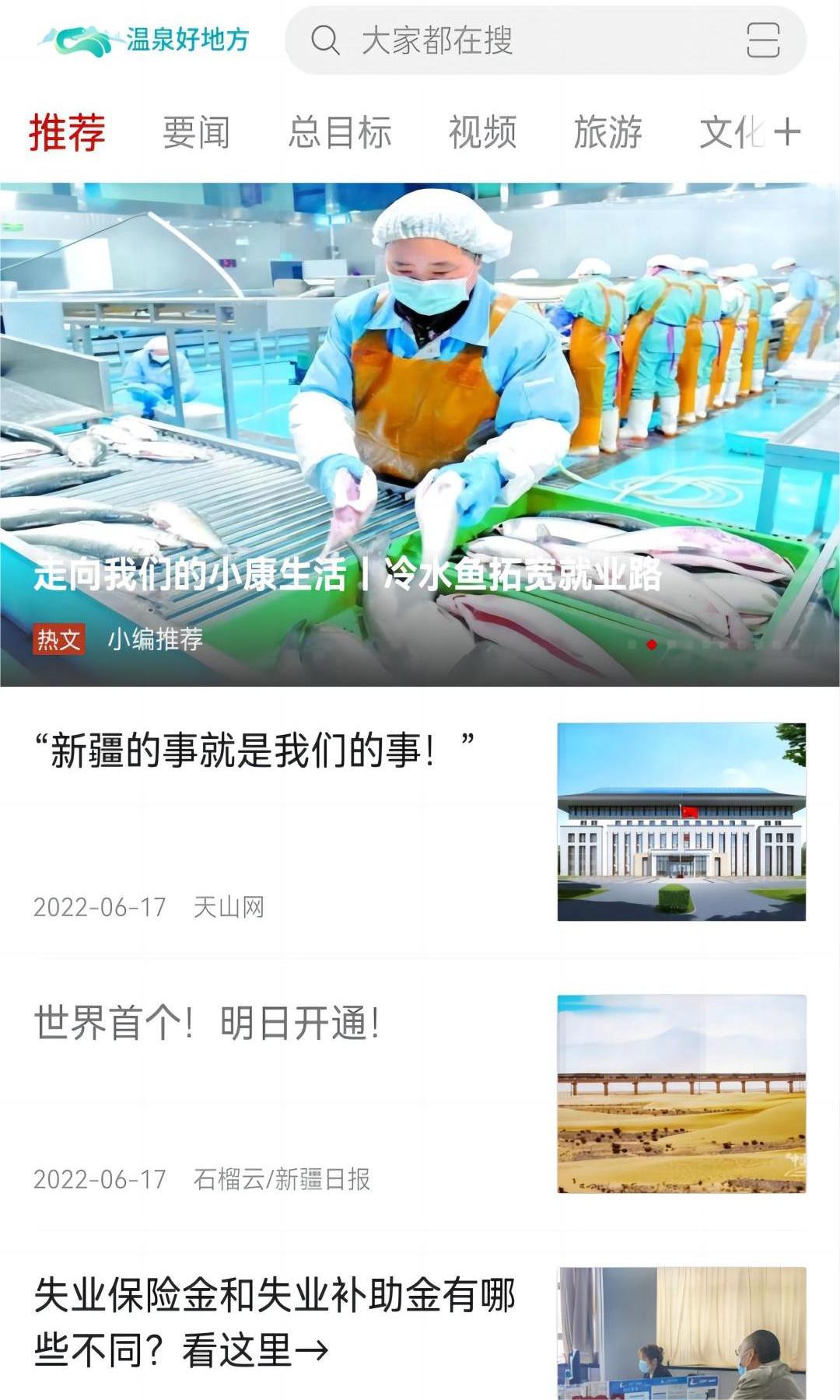Select the 文化 channel
840x1400 pixels.
coord(732,132)
